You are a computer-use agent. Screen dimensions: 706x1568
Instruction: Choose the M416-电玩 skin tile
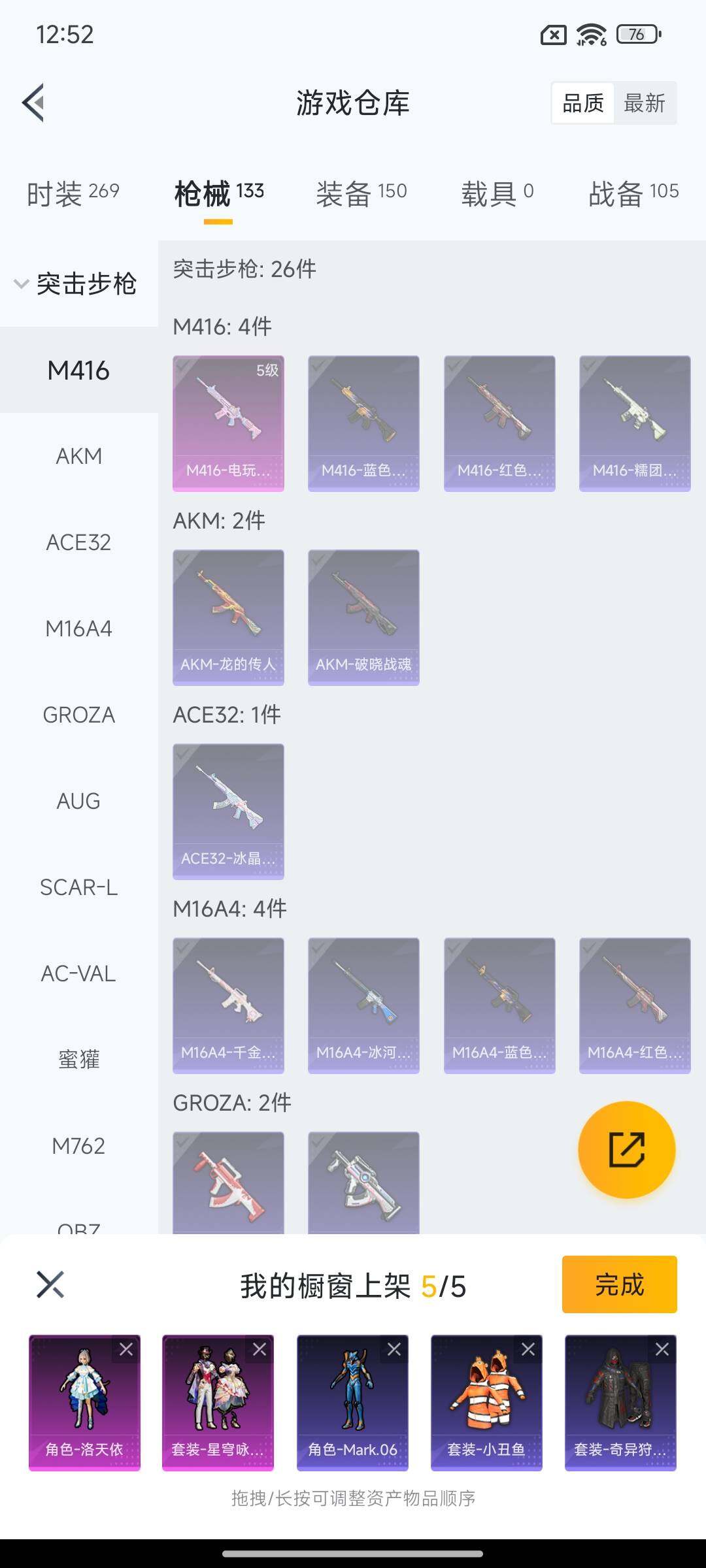tap(228, 423)
